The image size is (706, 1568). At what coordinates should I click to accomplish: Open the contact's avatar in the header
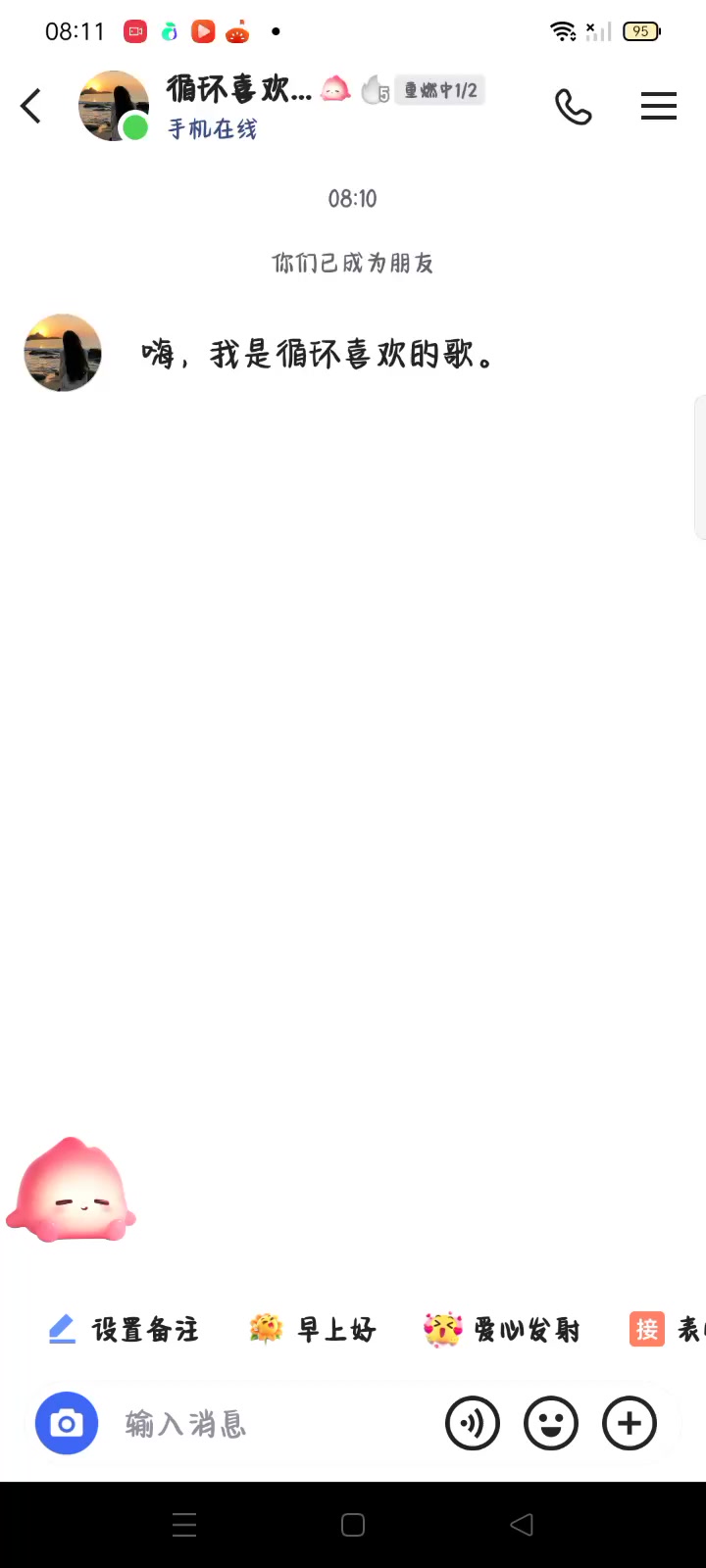click(x=113, y=106)
